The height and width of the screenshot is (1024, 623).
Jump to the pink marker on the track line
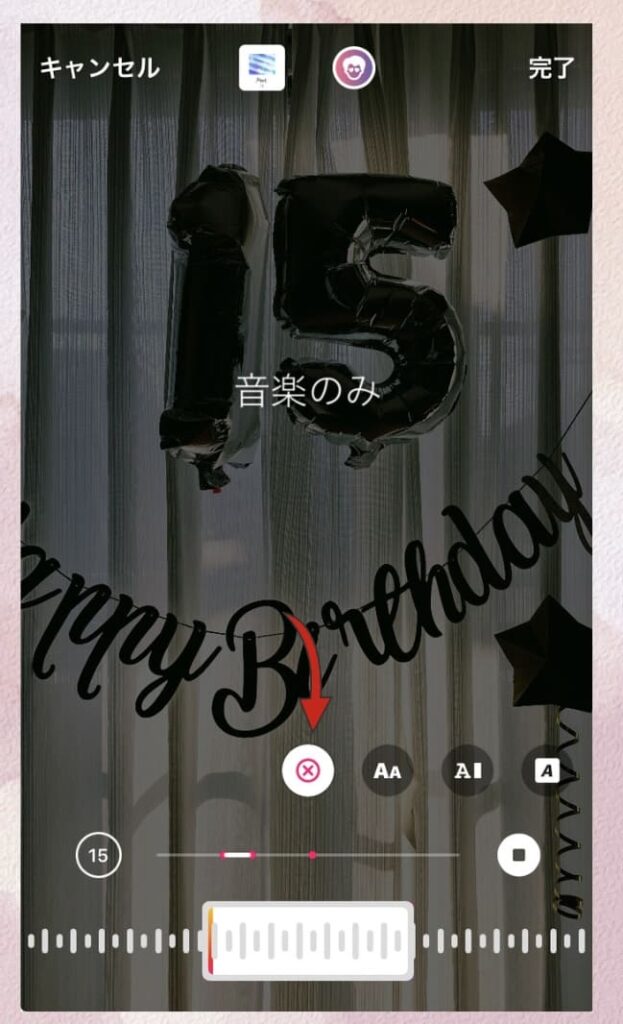tap(313, 855)
